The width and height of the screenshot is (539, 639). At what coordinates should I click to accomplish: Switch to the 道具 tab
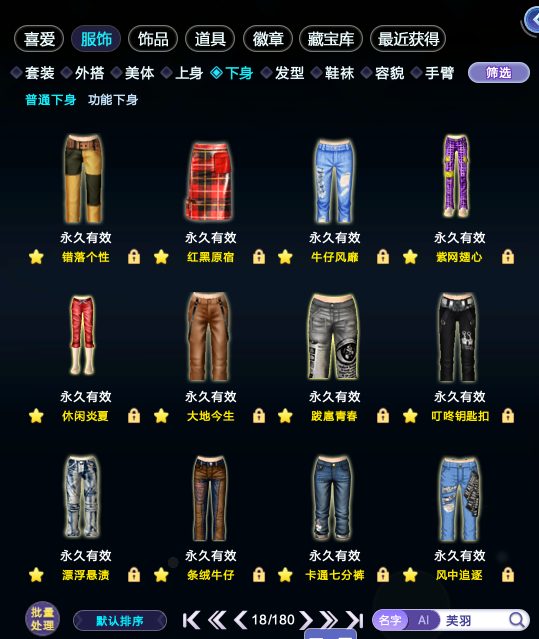(x=210, y=39)
